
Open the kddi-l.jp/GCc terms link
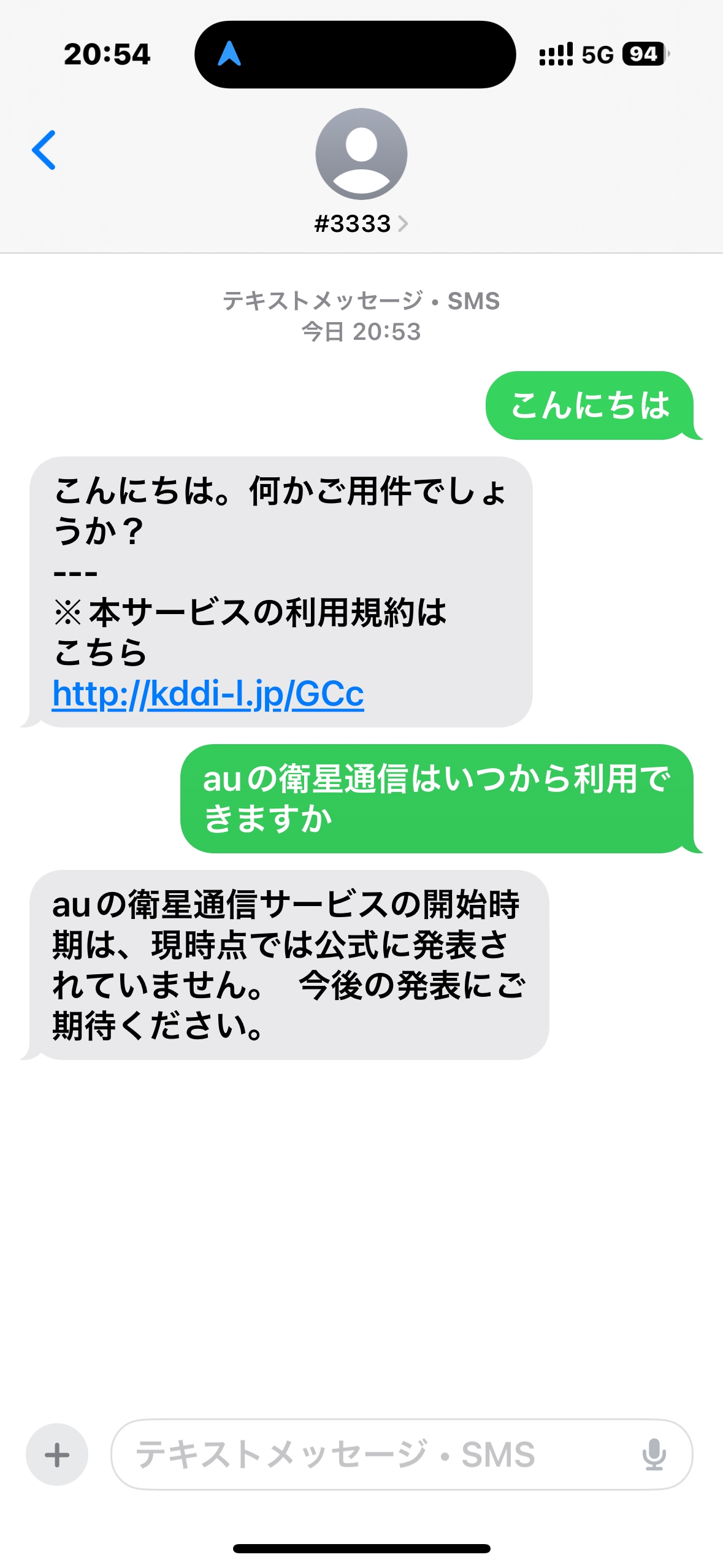pos(208,694)
